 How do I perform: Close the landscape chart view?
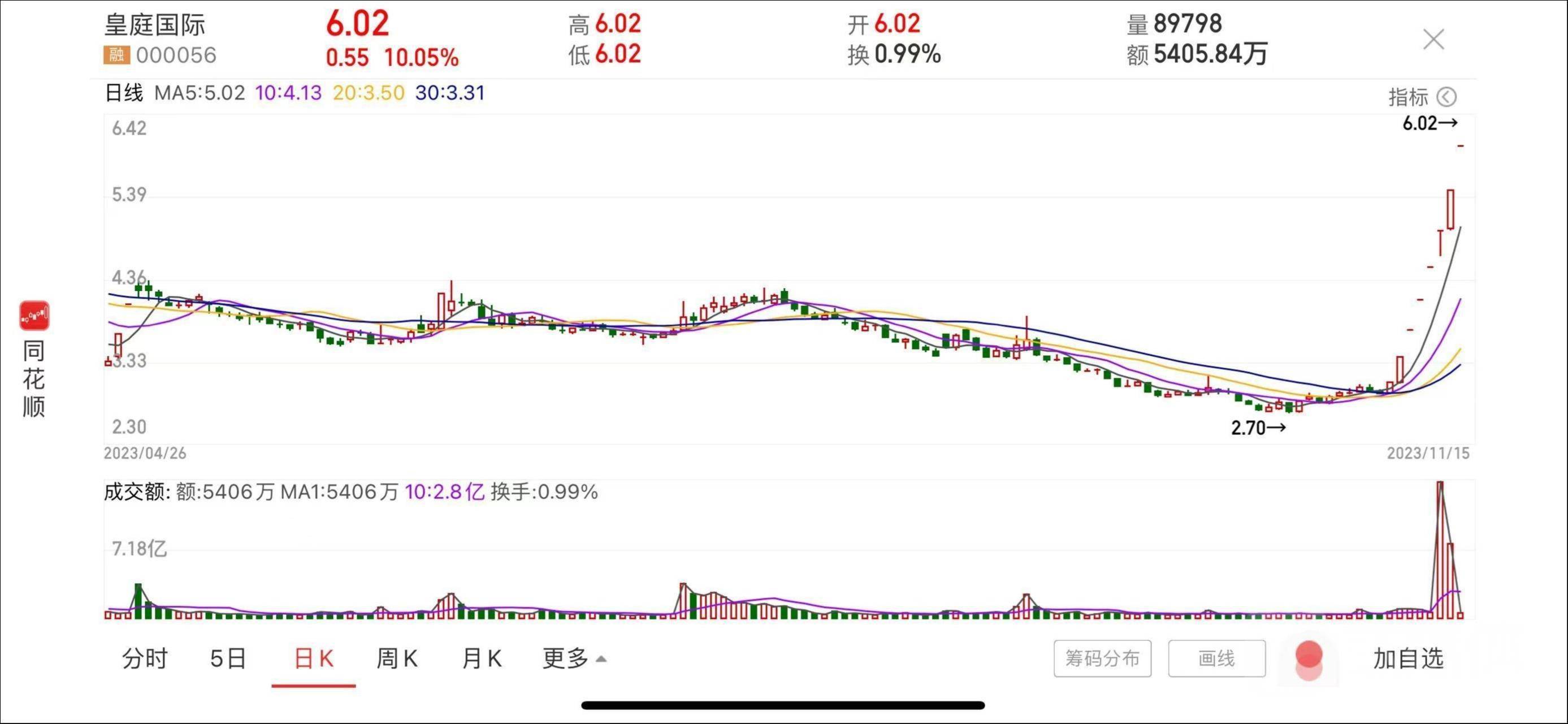(x=1433, y=40)
